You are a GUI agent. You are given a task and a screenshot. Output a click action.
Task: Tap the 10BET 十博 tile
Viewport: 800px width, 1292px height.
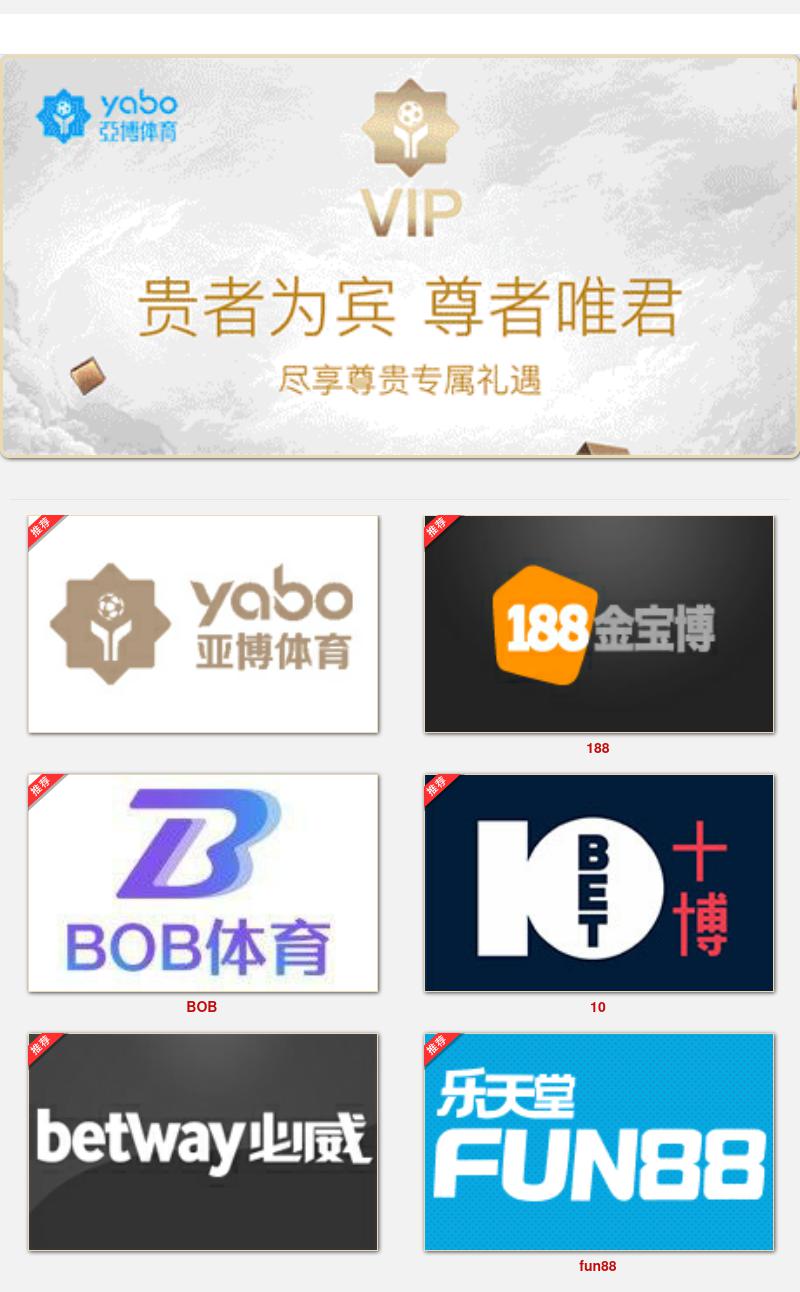click(x=599, y=882)
